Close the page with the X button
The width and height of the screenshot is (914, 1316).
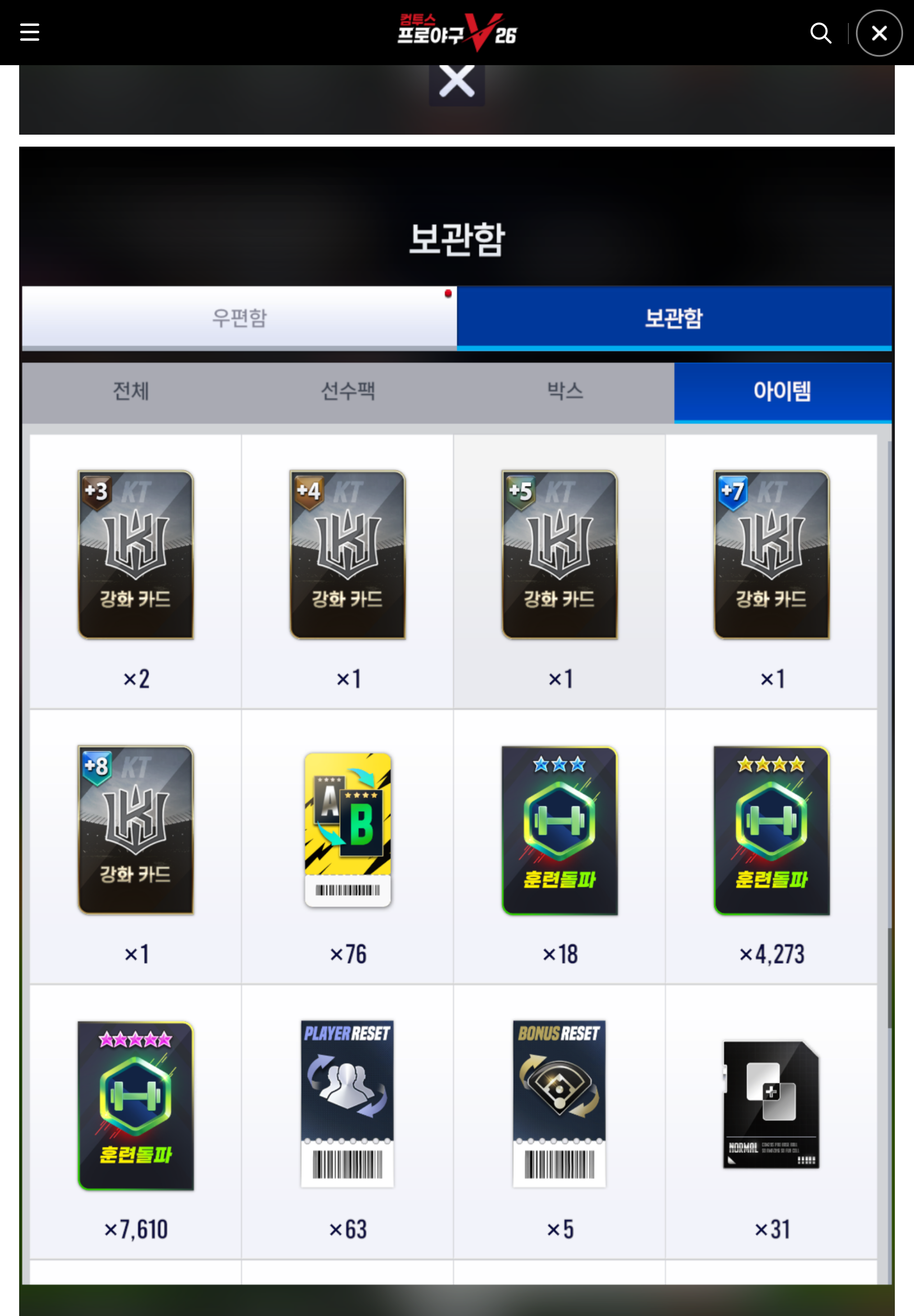(x=879, y=33)
